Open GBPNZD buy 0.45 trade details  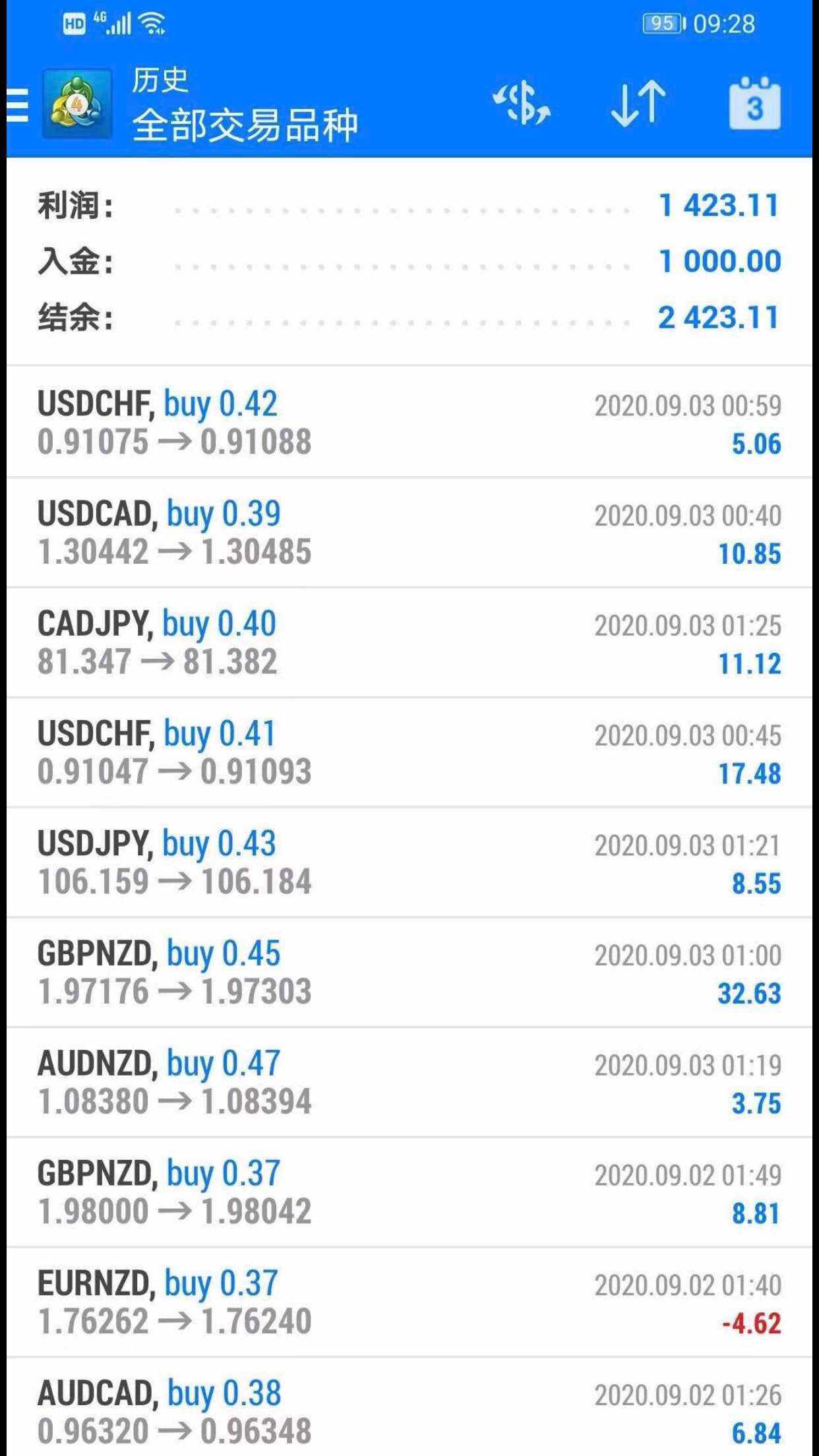409,973
